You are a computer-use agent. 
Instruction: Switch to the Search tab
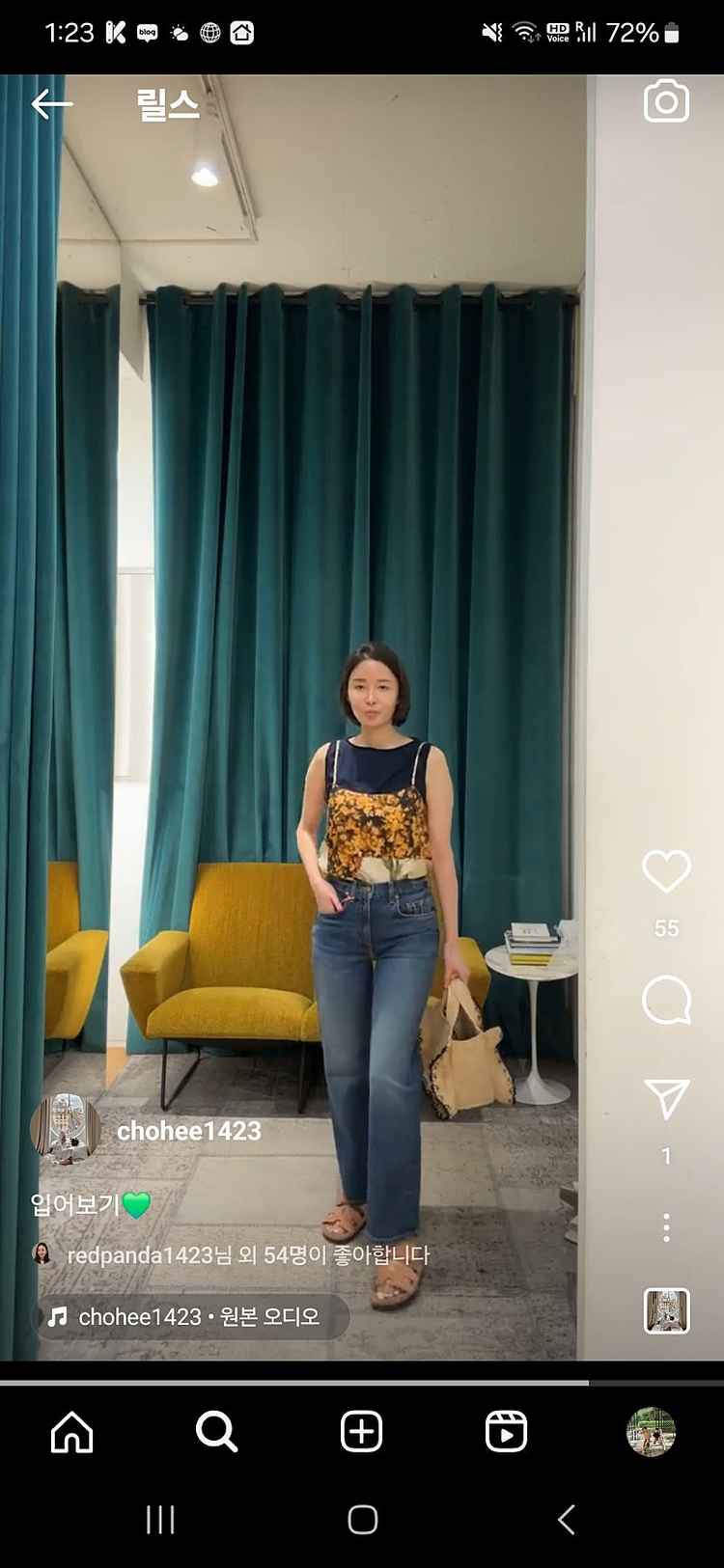pyautogui.click(x=216, y=1432)
